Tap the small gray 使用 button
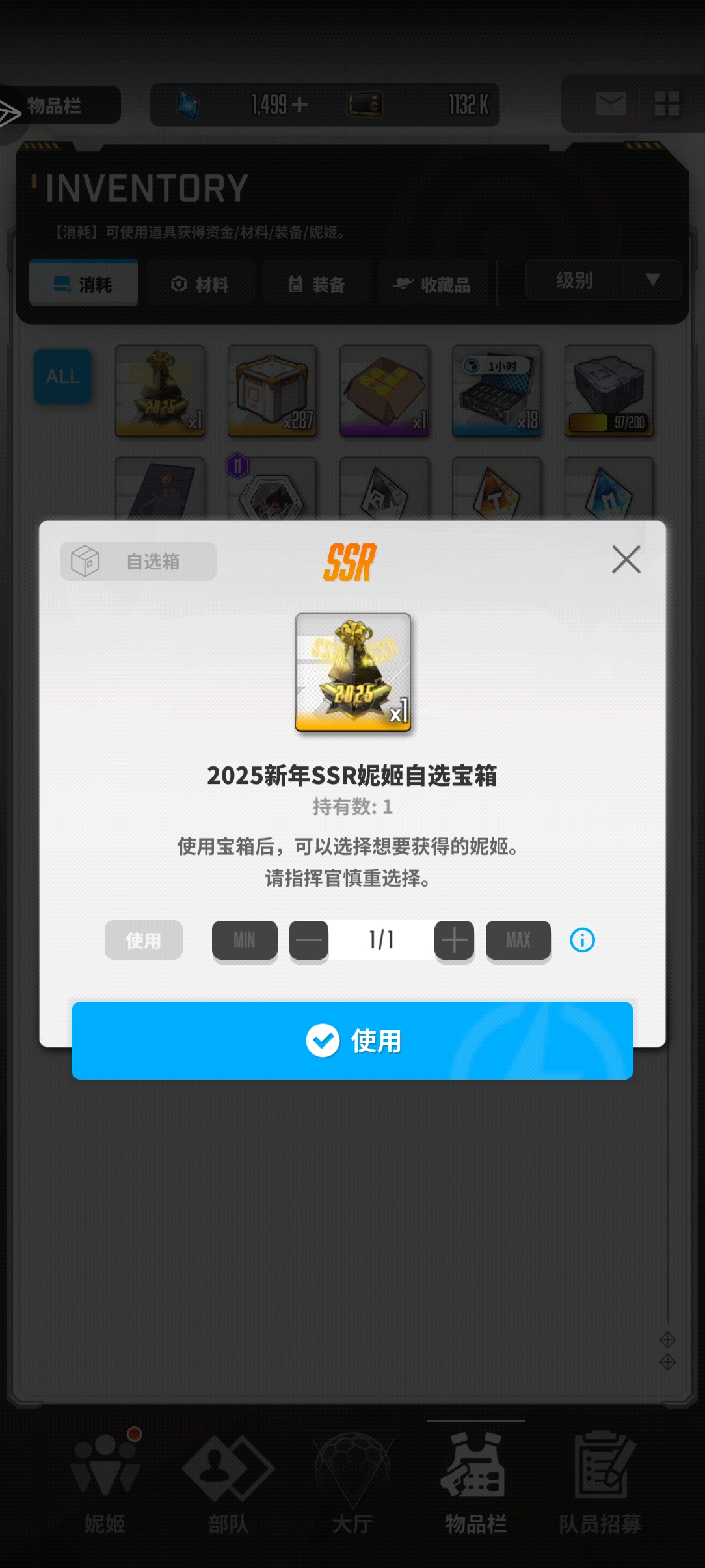 click(144, 940)
